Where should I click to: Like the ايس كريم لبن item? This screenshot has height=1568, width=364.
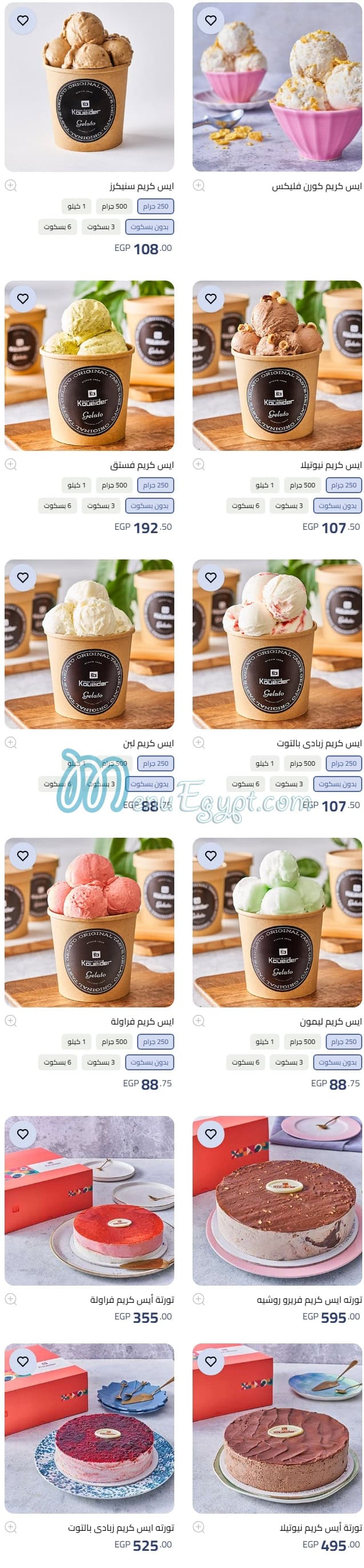click(22, 577)
